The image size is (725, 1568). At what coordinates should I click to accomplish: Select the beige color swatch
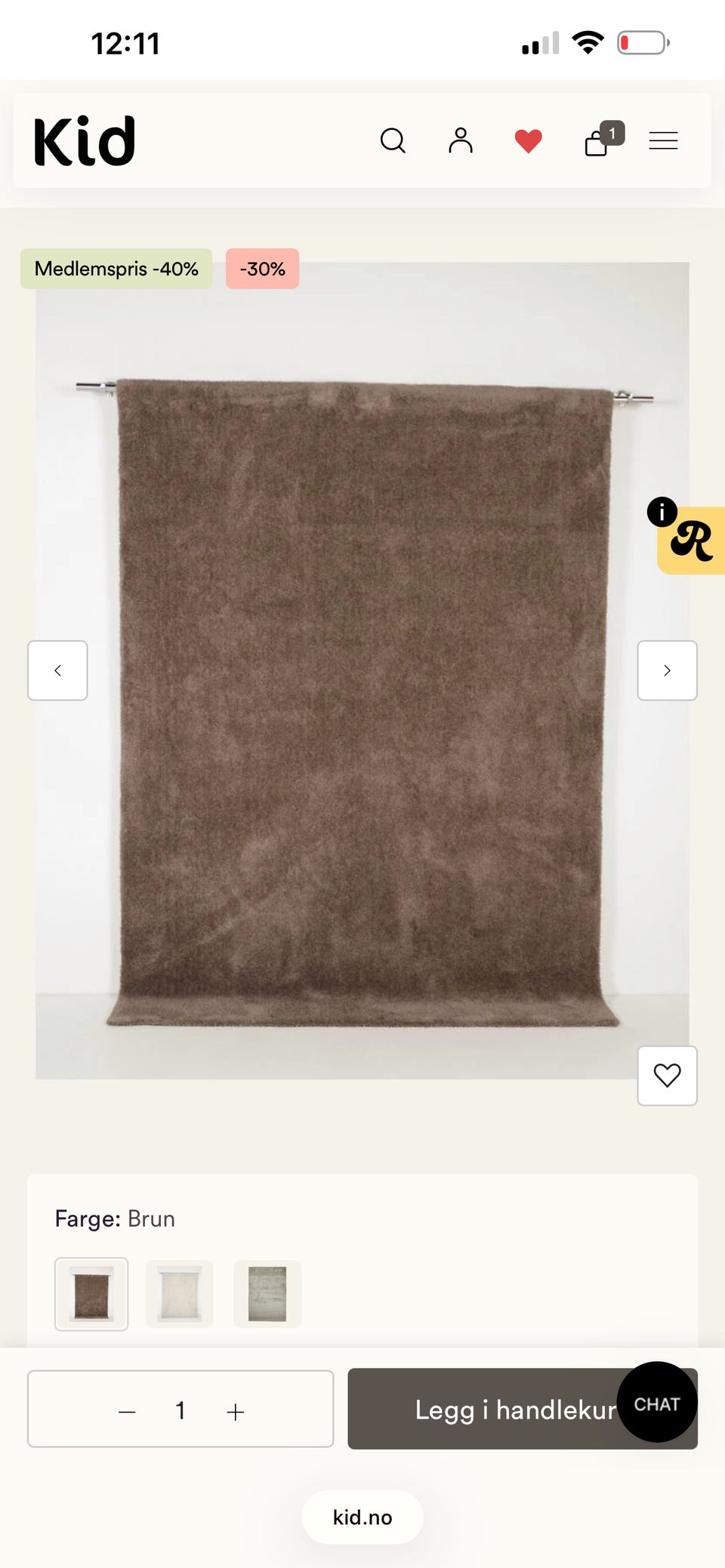point(179,1294)
